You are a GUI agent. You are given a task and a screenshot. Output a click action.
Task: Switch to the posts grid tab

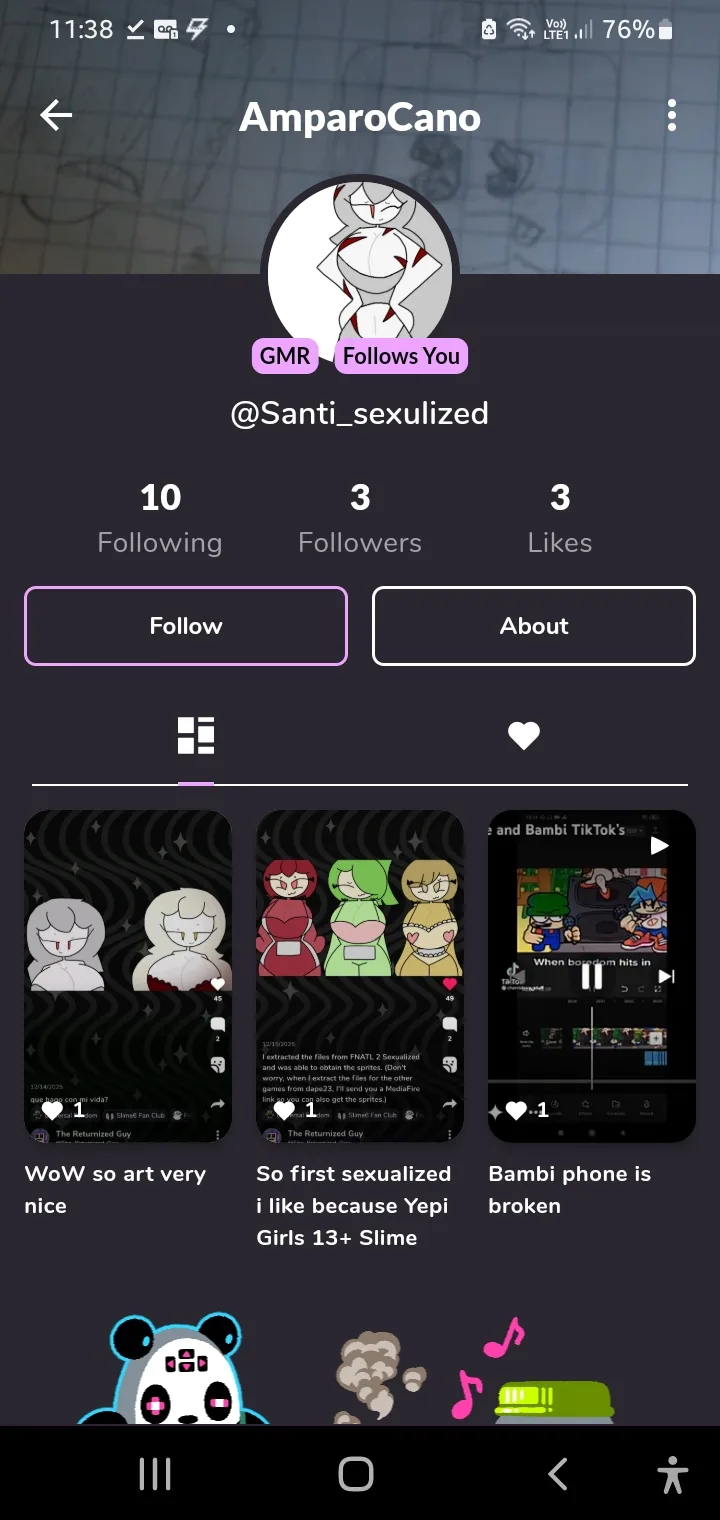[196, 736]
